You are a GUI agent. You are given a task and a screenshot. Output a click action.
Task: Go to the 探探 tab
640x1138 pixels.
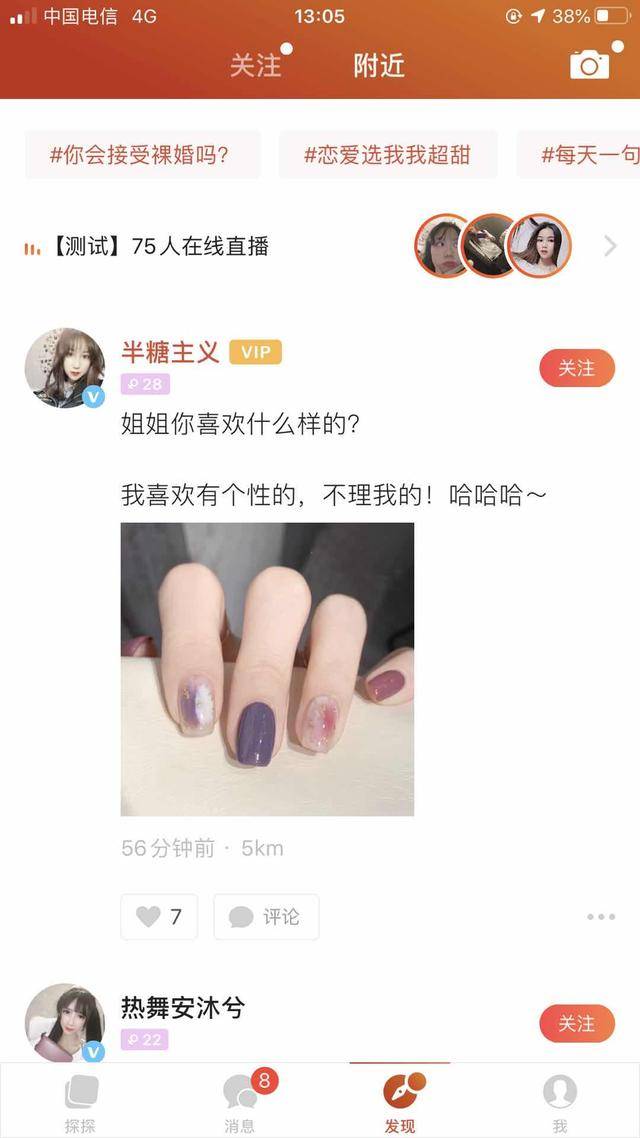coord(80,1102)
